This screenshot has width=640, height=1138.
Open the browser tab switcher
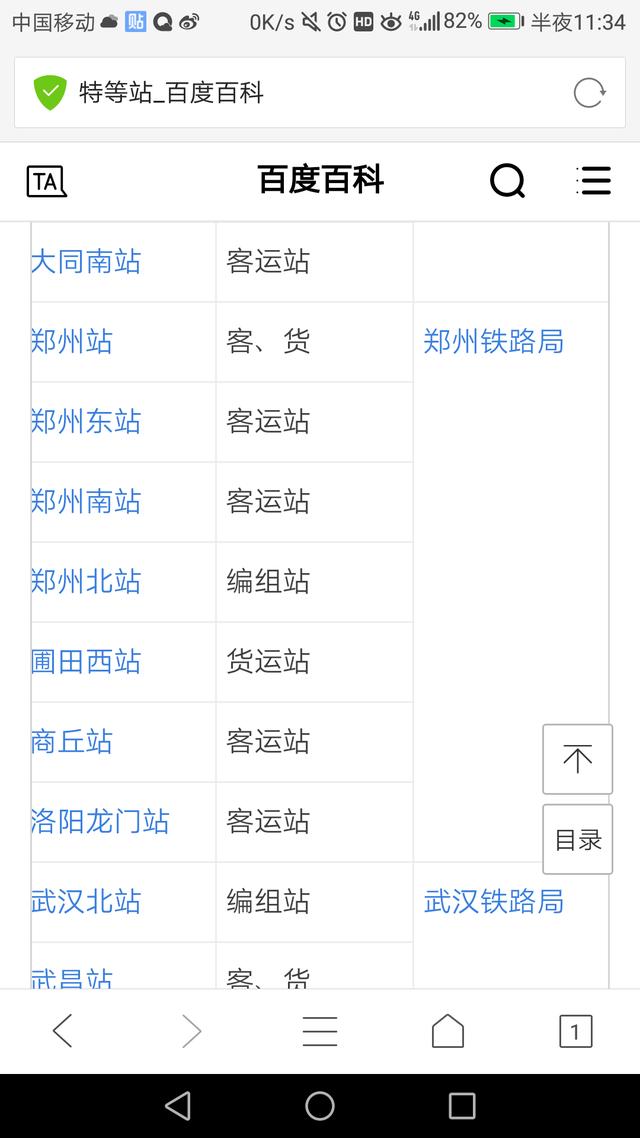click(575, 1031)
